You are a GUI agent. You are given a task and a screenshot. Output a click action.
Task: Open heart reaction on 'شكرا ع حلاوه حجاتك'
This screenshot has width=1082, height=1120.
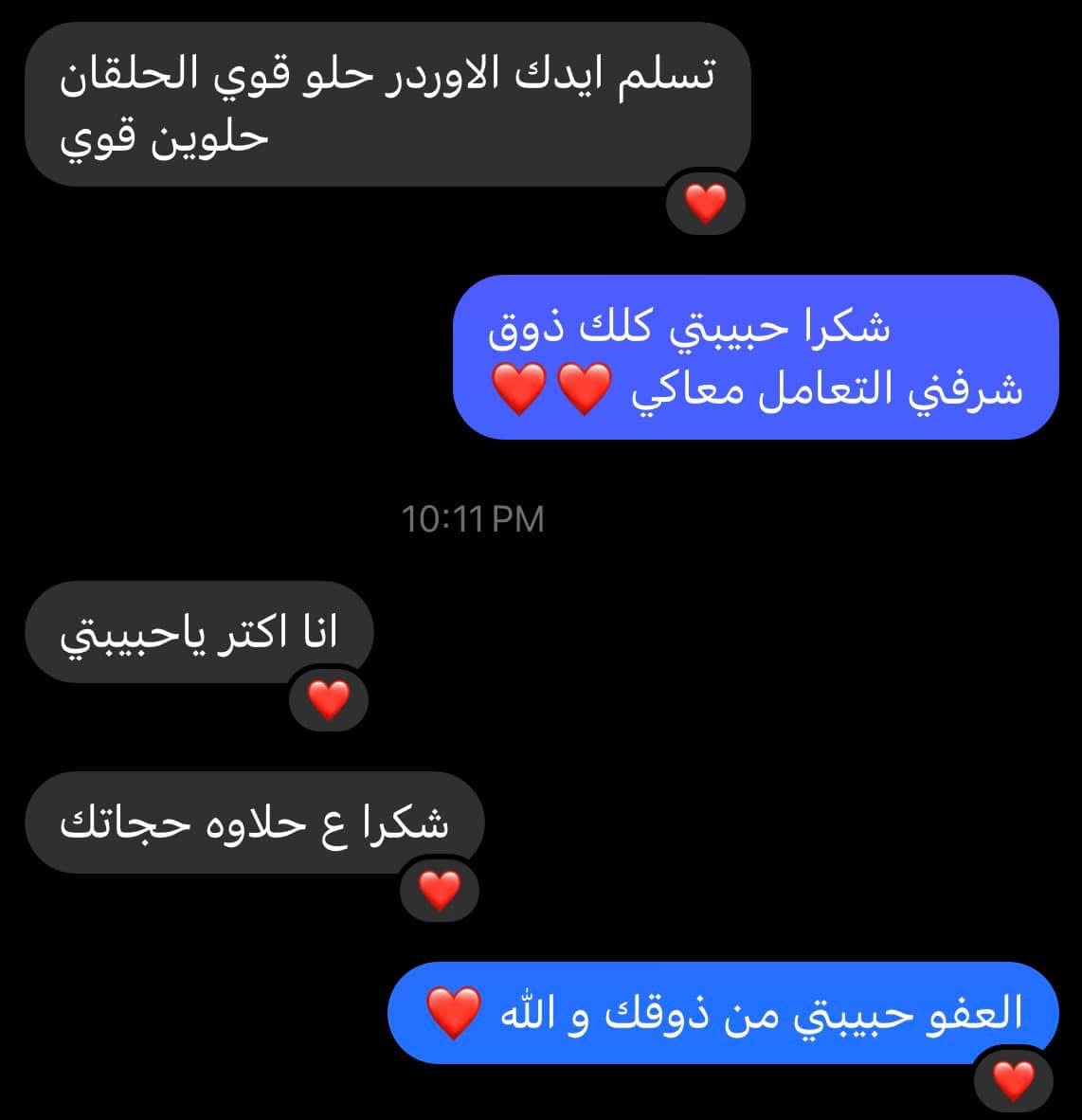point(440,890)
